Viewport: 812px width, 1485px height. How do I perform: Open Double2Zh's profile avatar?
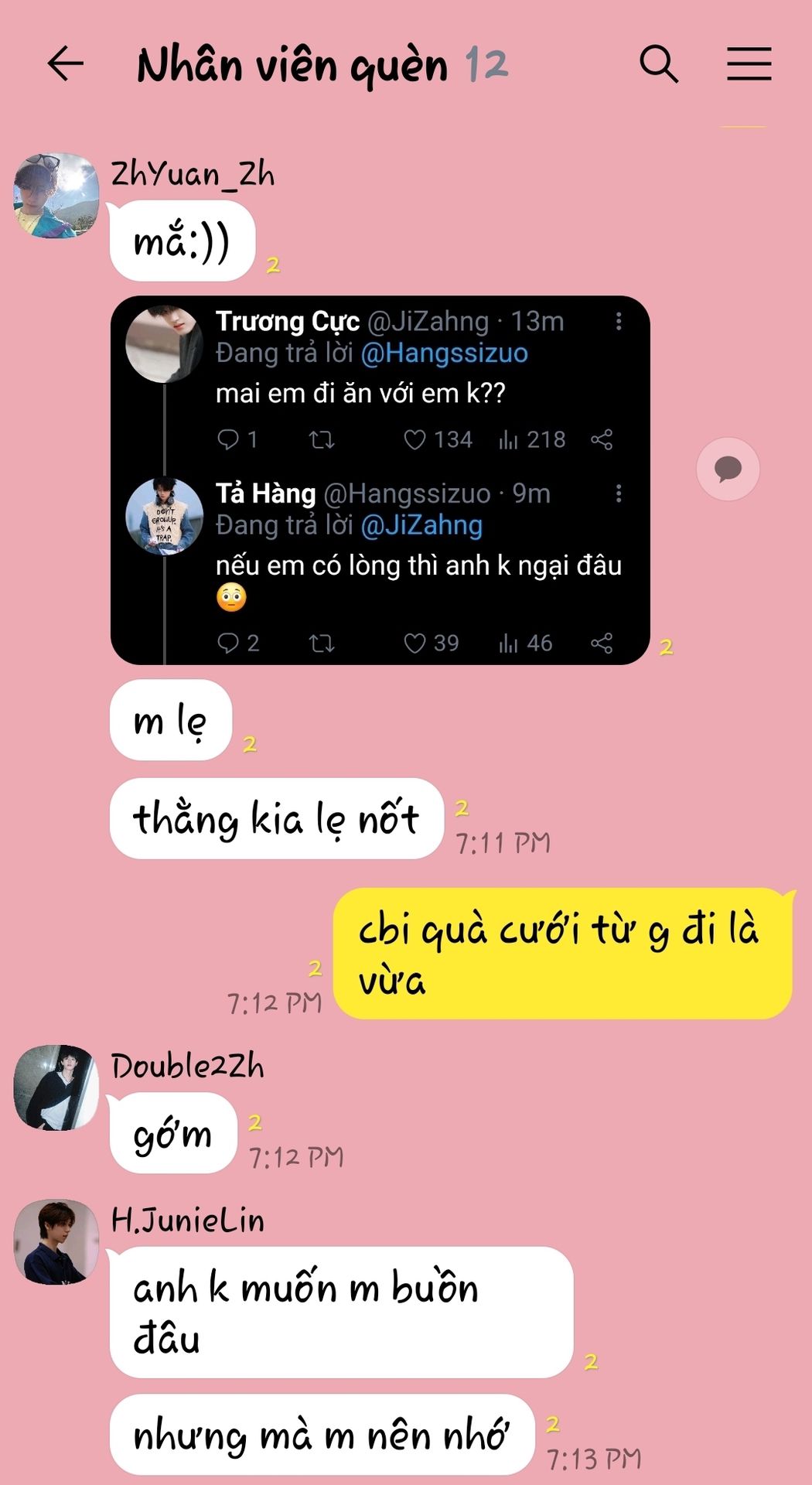pos(56,1087)
